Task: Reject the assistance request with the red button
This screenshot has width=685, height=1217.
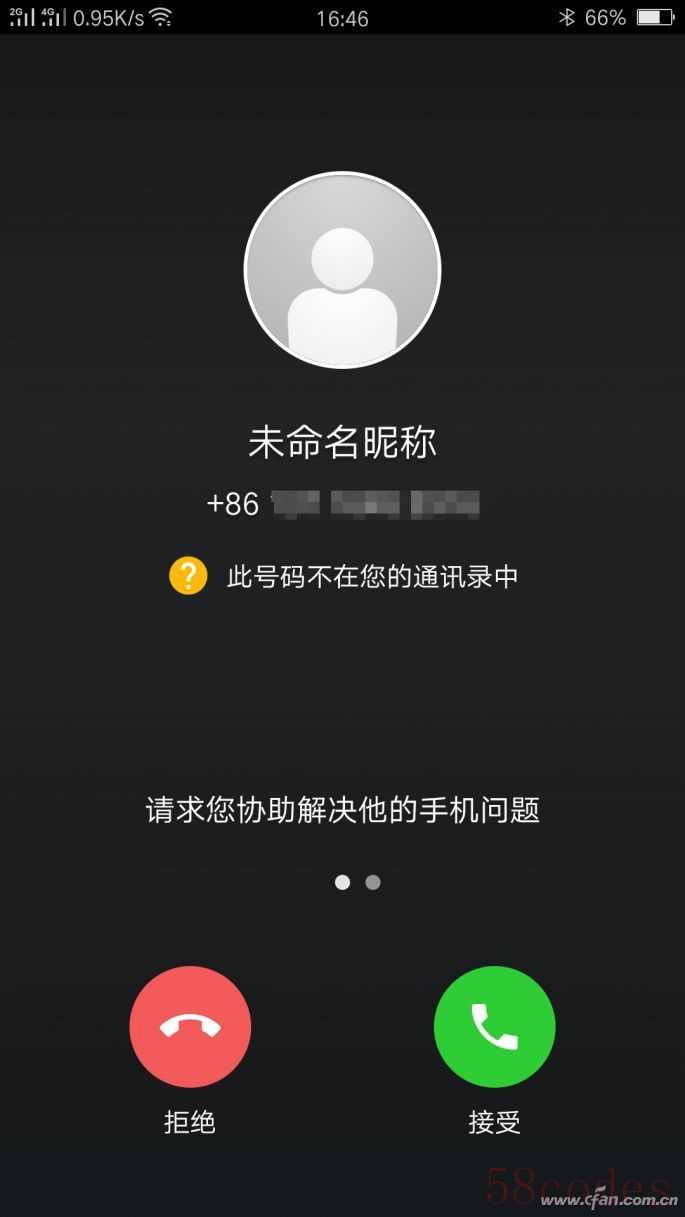Action: coord(190,1026)
